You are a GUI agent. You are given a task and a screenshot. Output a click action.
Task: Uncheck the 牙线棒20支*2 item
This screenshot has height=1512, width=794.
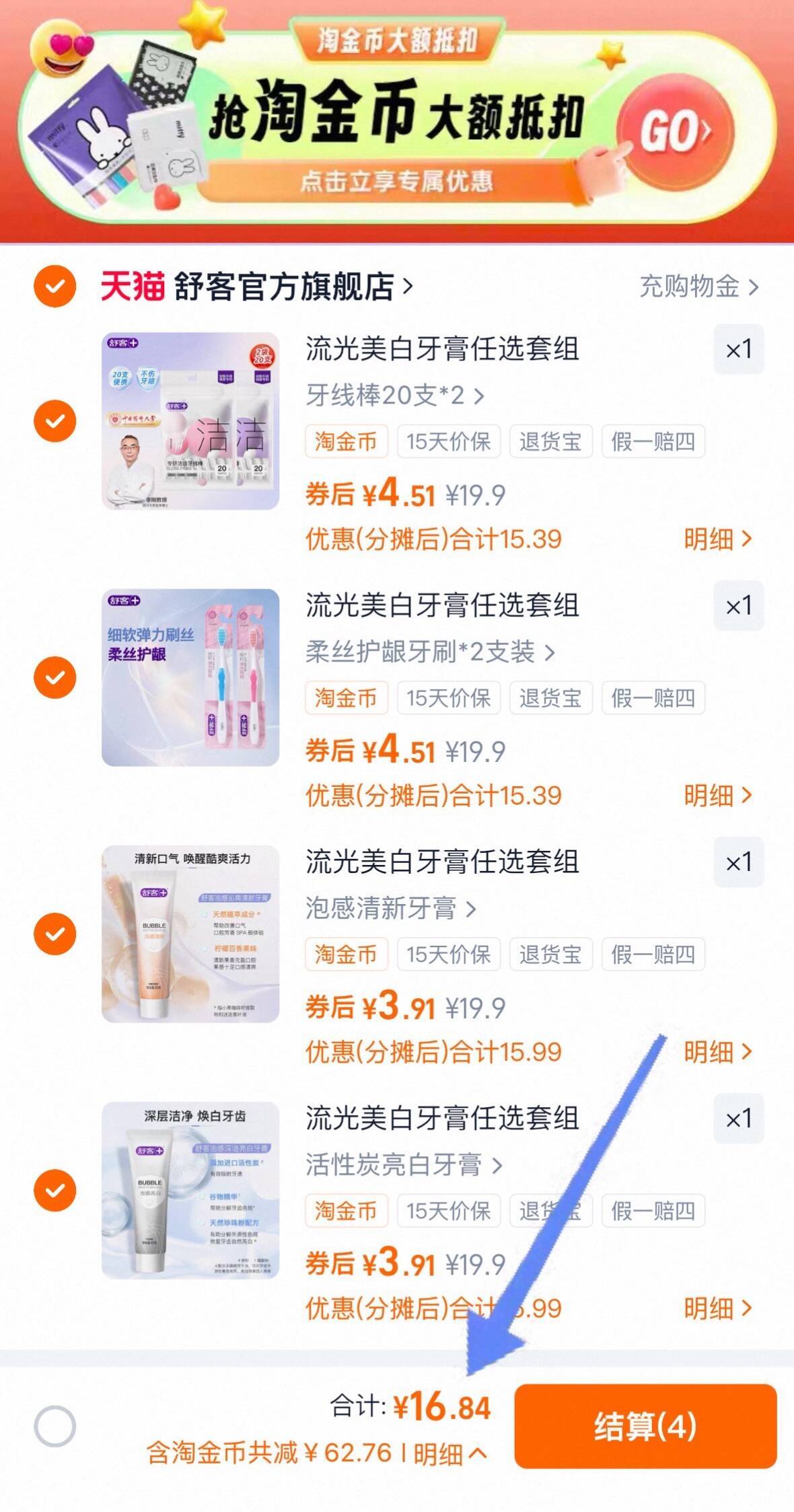click(55, 421)
